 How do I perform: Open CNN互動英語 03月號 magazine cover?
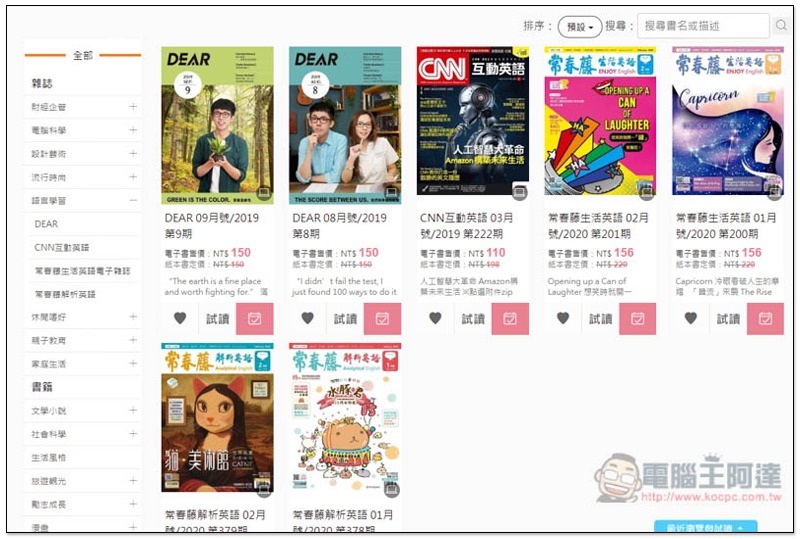click(x=472, y=121)
